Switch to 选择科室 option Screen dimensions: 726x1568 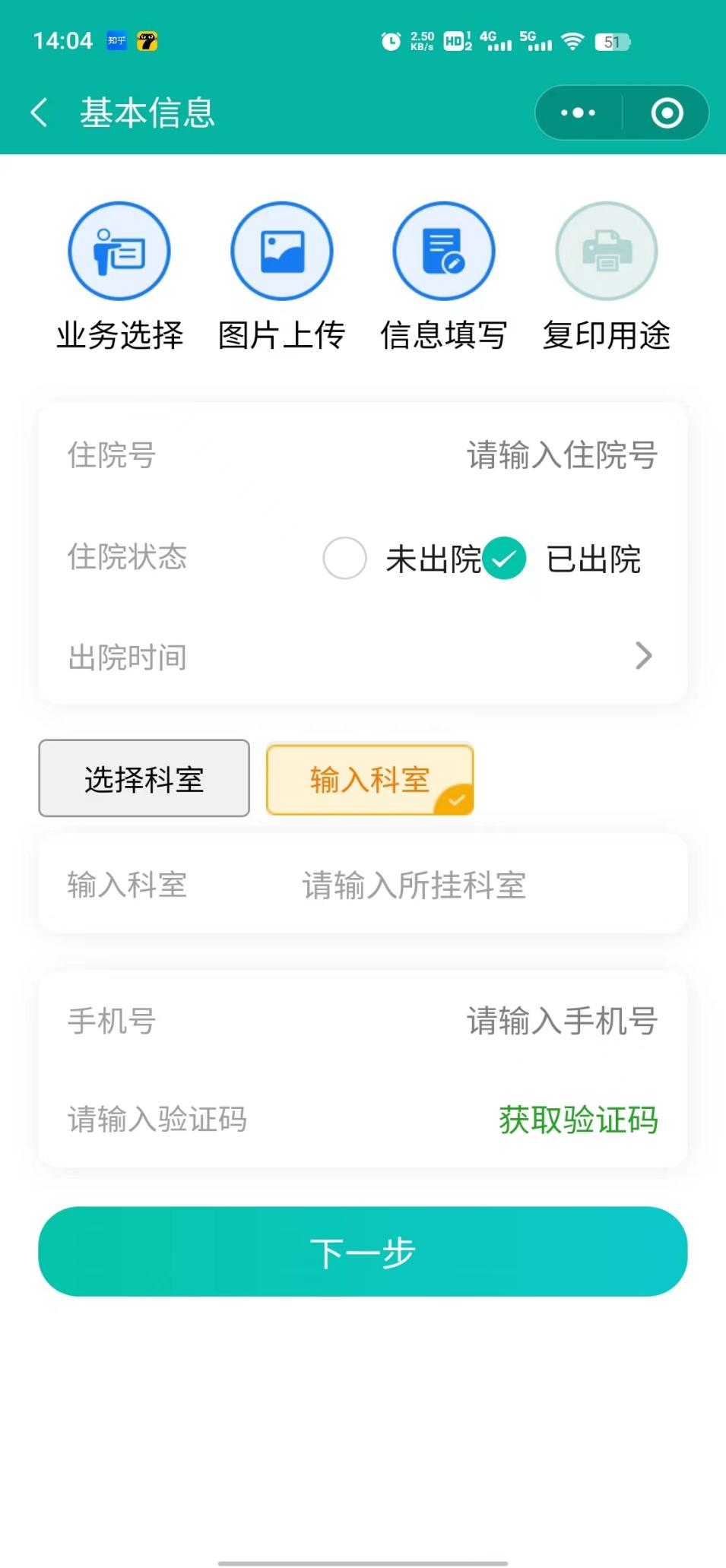(x=144, y=779)
